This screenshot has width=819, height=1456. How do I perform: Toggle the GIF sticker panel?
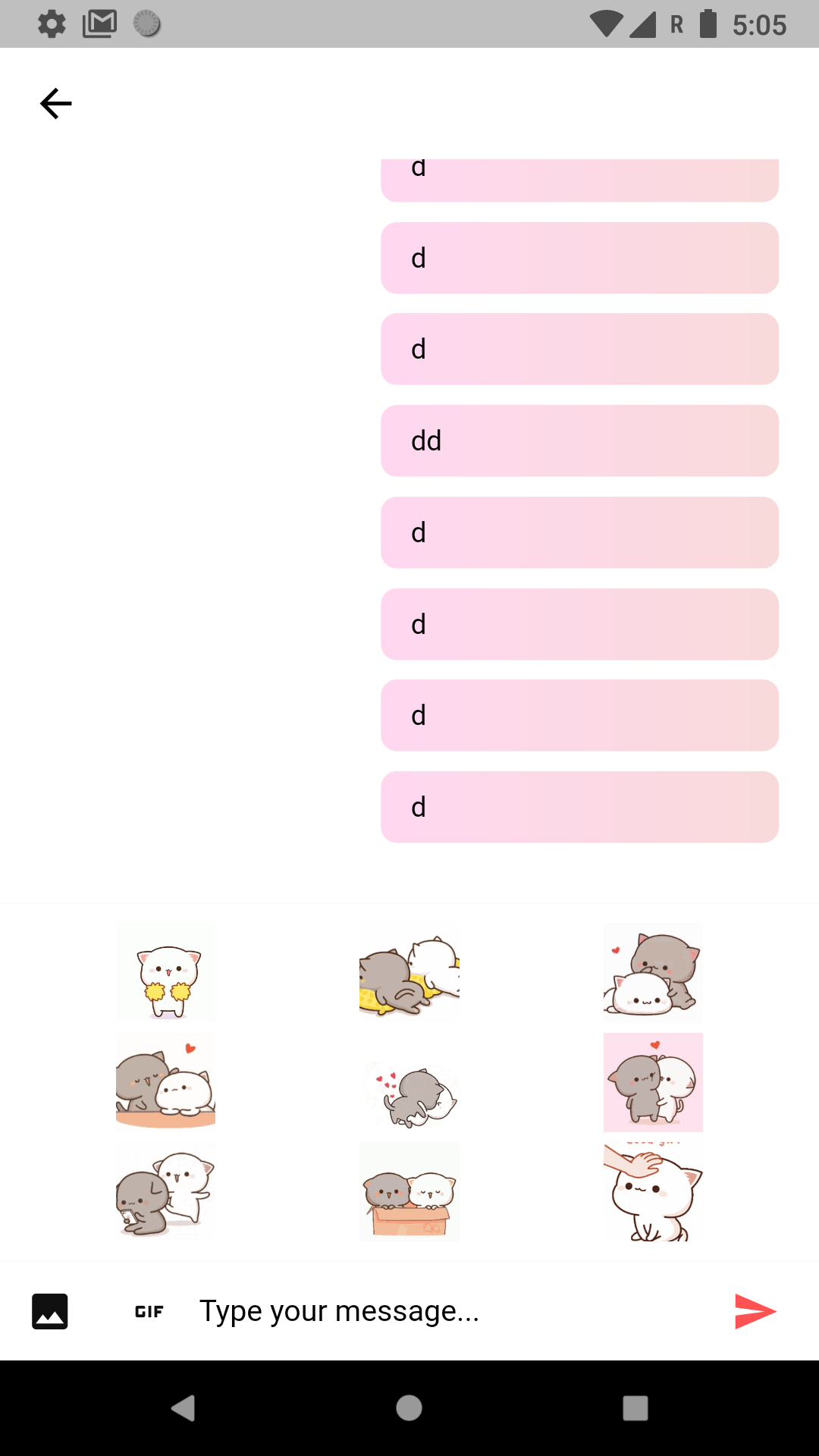tap(149, 1311)
